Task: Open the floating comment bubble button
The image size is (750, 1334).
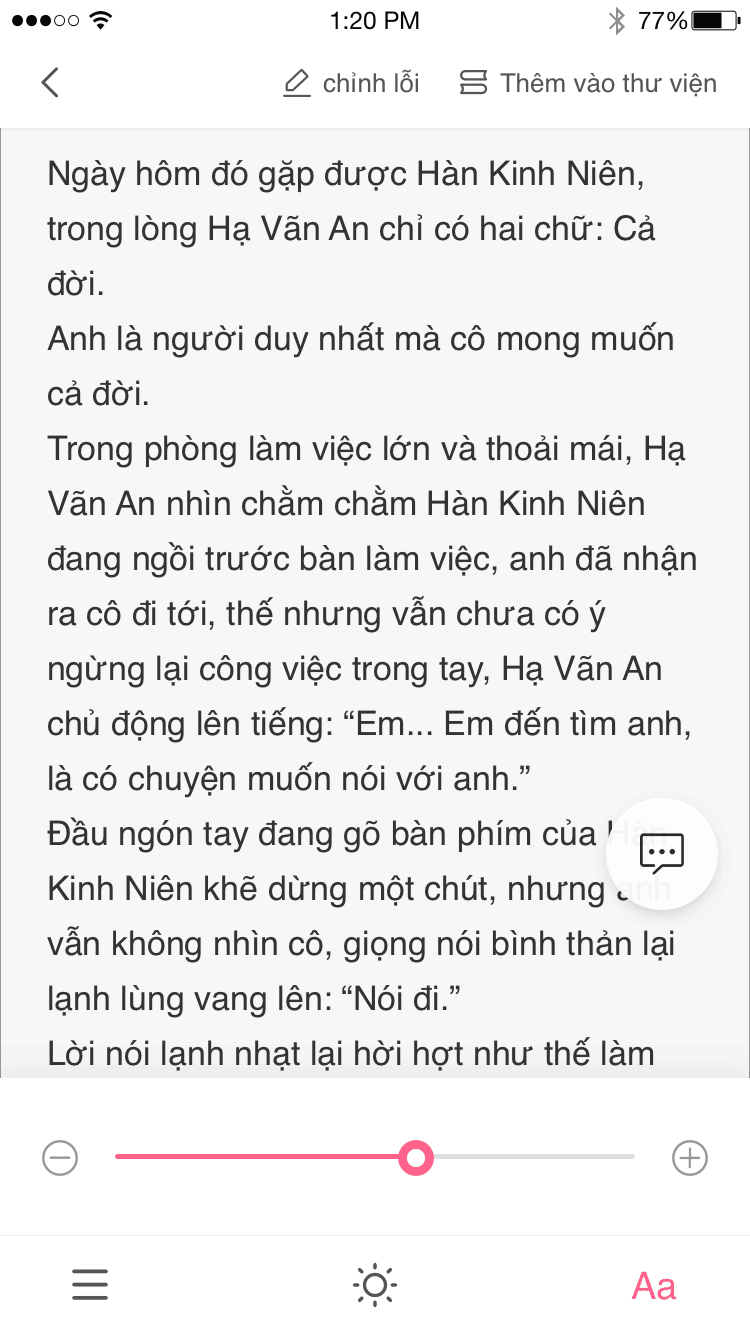Action: pos(662,853)
